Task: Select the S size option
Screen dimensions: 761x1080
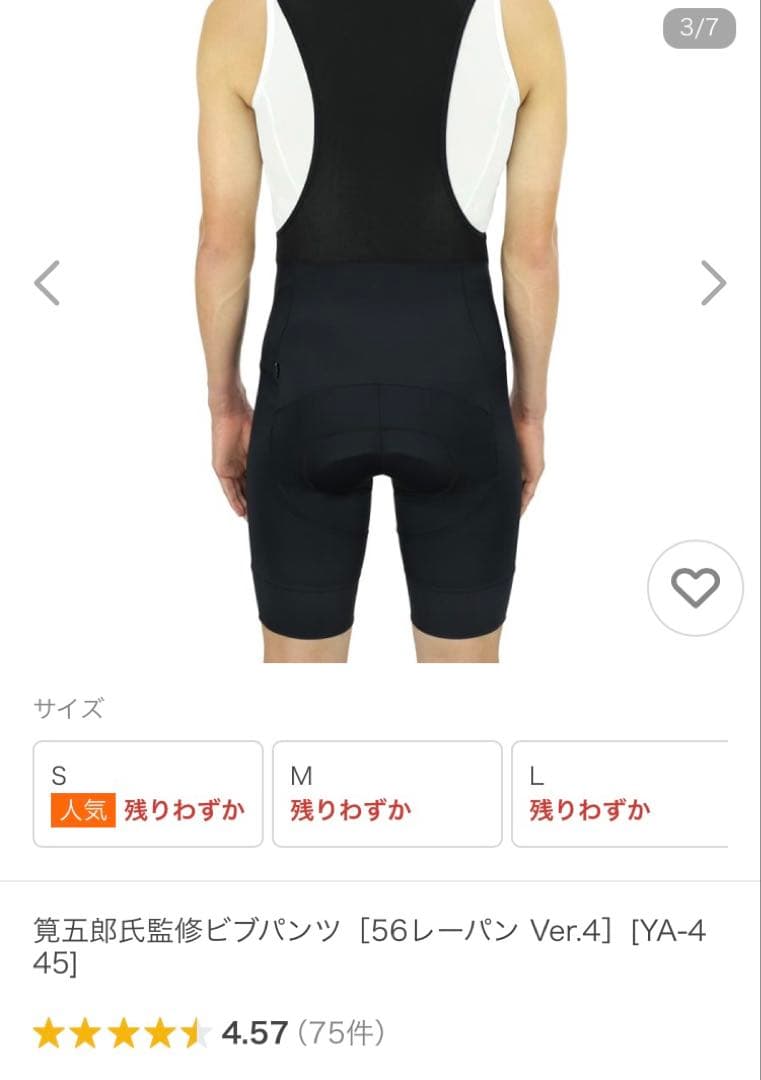Action: (x=148, y=792)
